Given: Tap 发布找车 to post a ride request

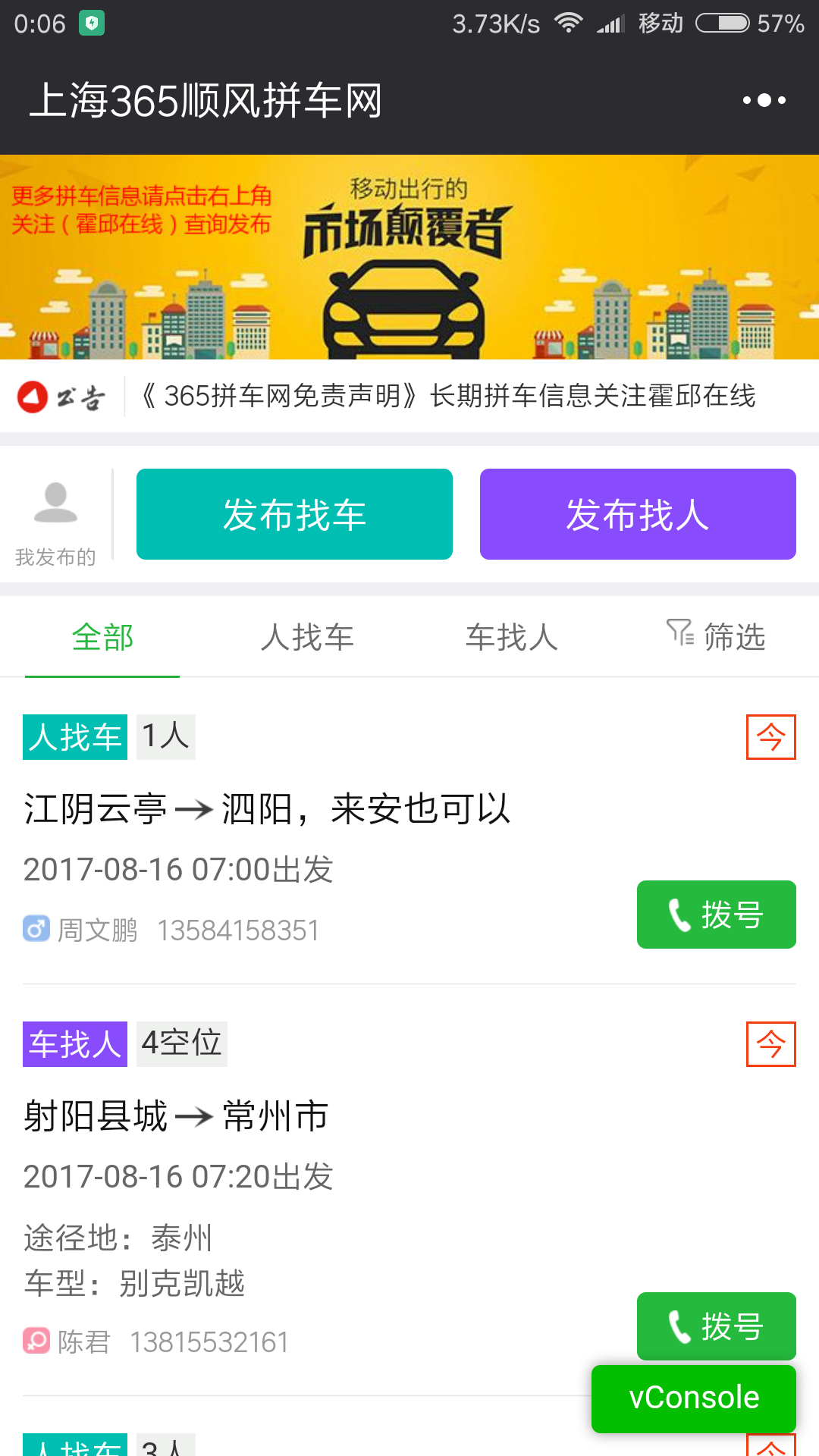Looking at the screenshot, I should (294, 514).
